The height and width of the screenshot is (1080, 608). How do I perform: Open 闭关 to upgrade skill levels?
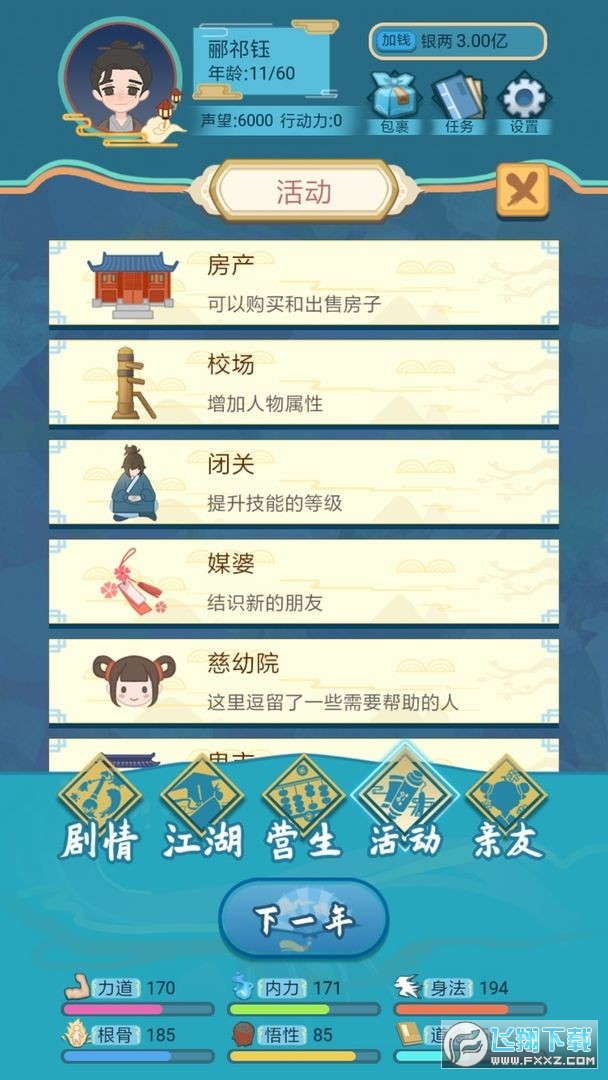coord(304,482)
